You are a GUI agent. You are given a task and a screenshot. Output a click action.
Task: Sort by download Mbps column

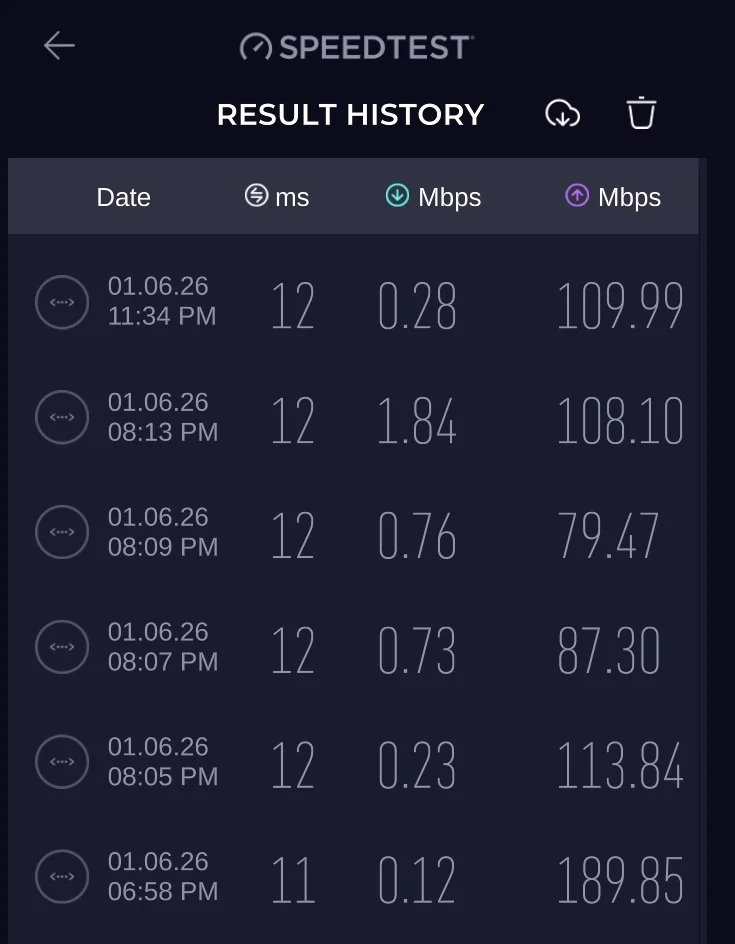click(434, 197)
